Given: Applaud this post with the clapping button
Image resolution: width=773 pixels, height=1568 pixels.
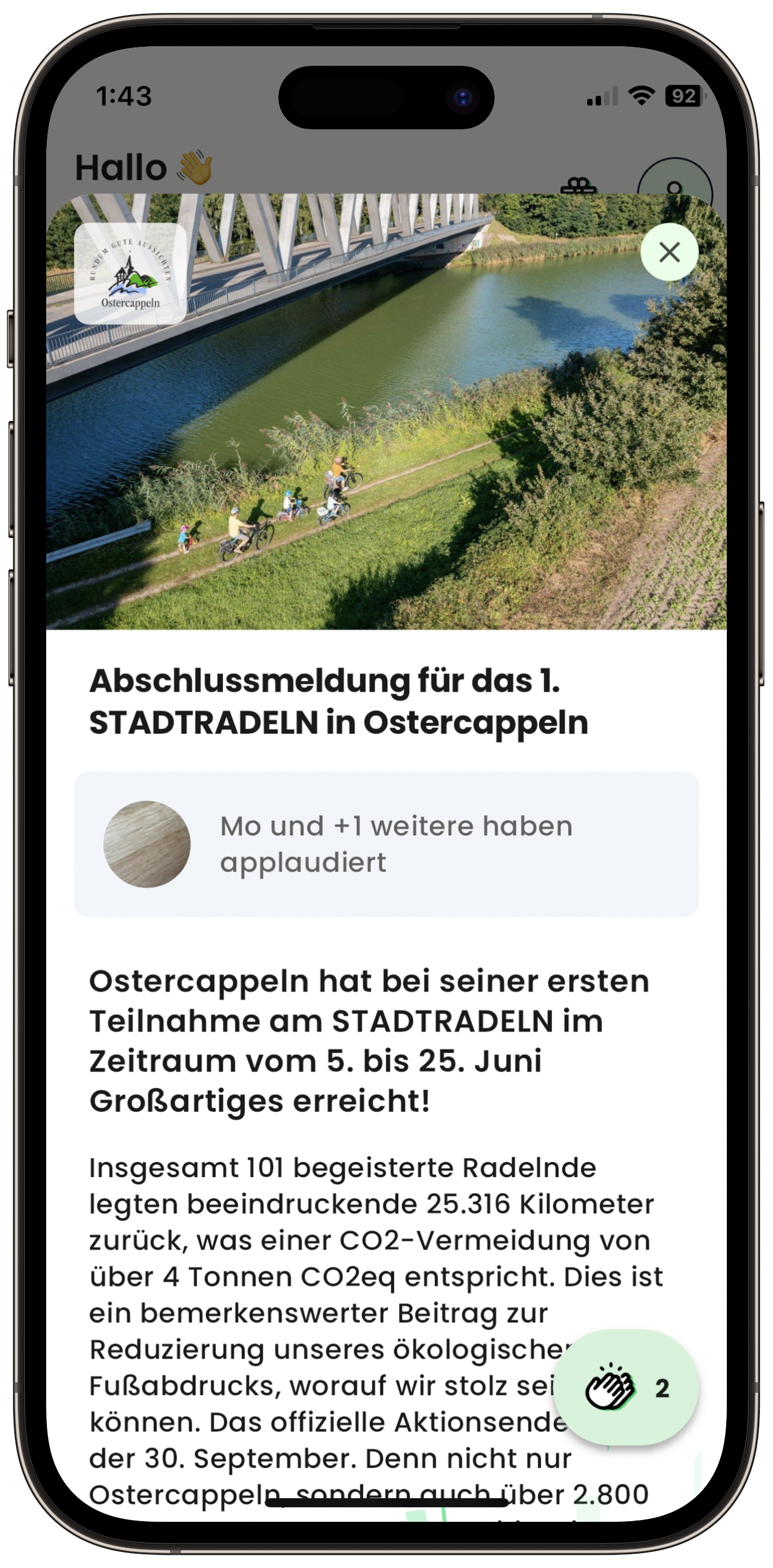Looking at the screenshot, I should 625,1388.
